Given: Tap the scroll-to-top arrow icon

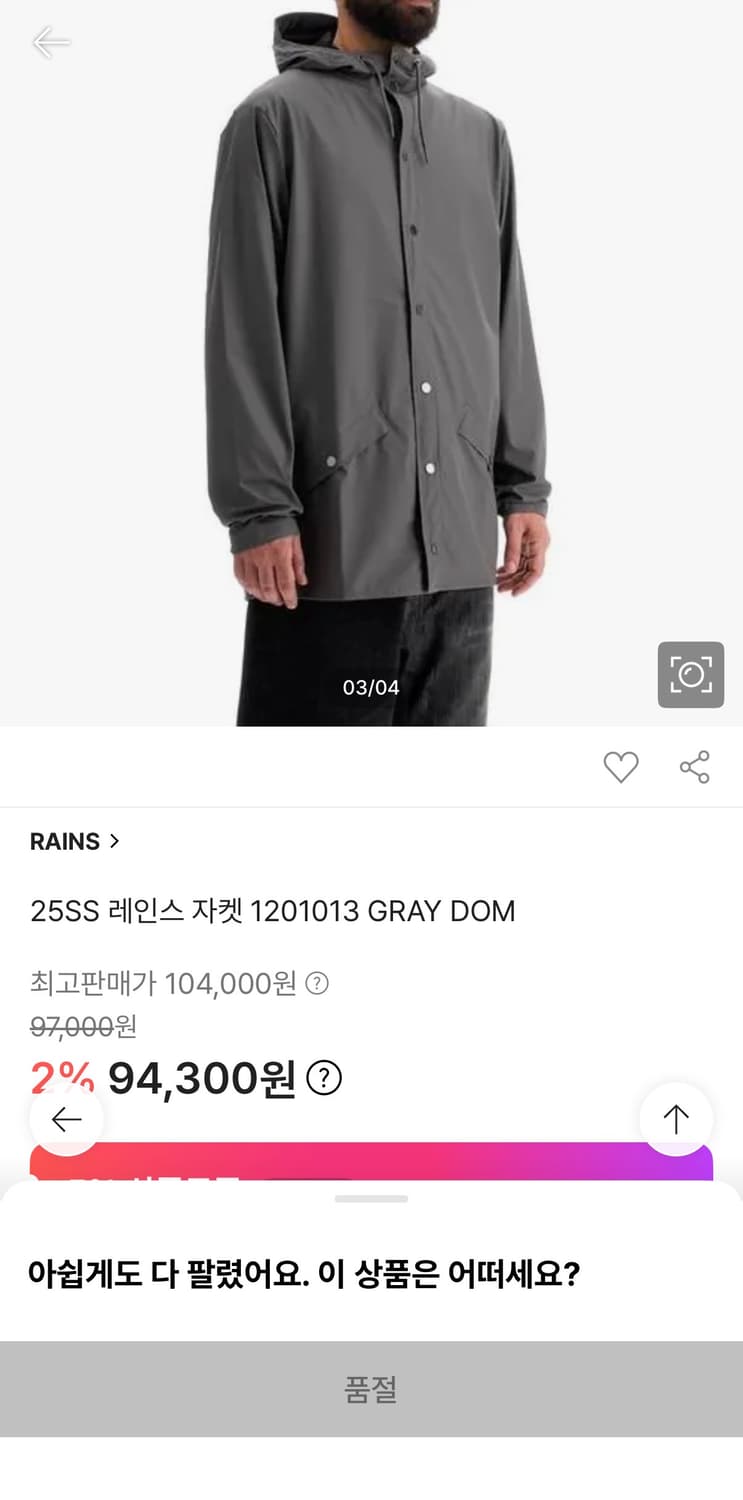Looking at the screenshot, I should point(676,1119).
